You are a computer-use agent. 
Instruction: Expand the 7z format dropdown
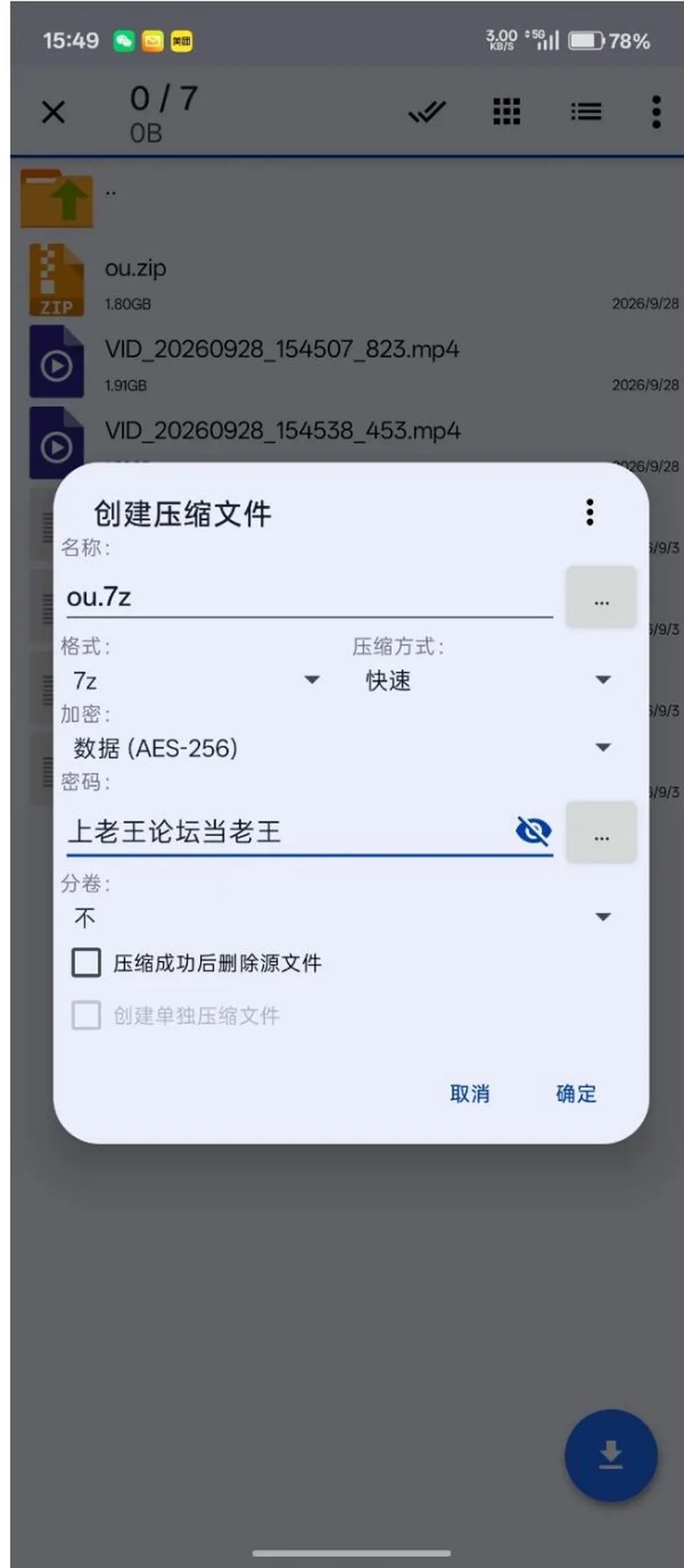coord(196,681)
